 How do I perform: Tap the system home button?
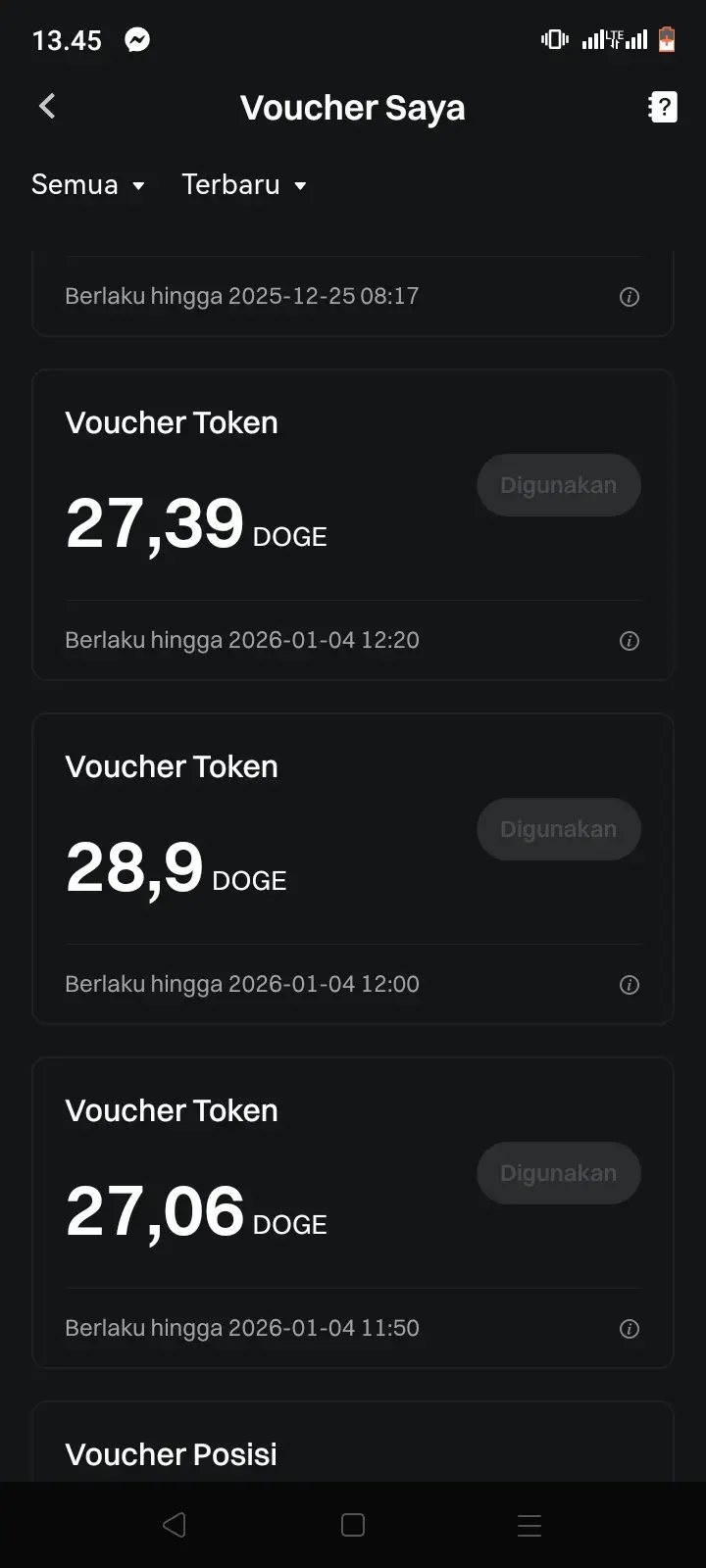(x=353, y=1525)
